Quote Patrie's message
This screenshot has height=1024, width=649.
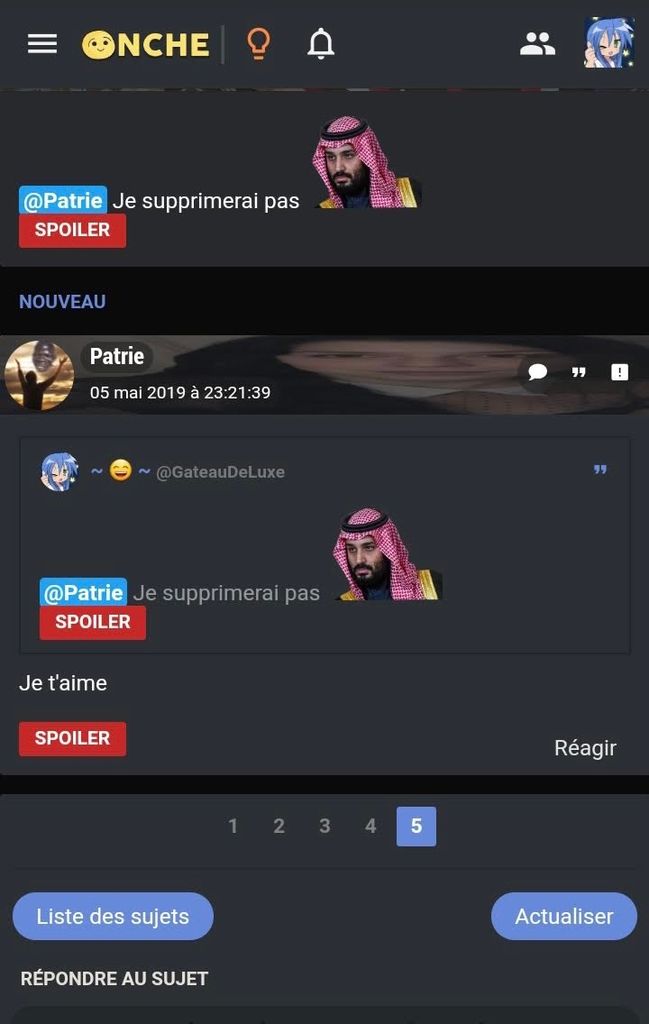578,372
